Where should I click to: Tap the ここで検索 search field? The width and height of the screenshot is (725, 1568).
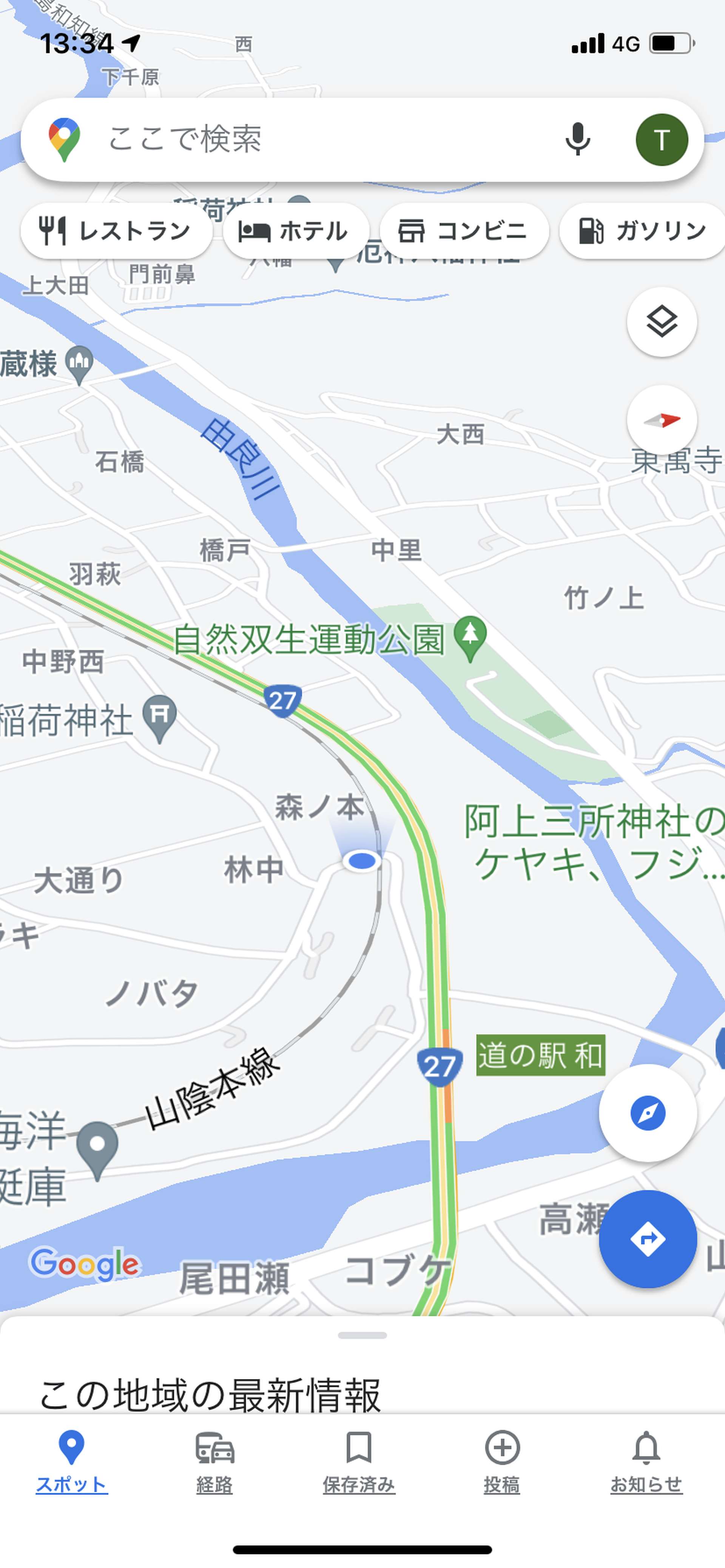(x=329, y=139)
